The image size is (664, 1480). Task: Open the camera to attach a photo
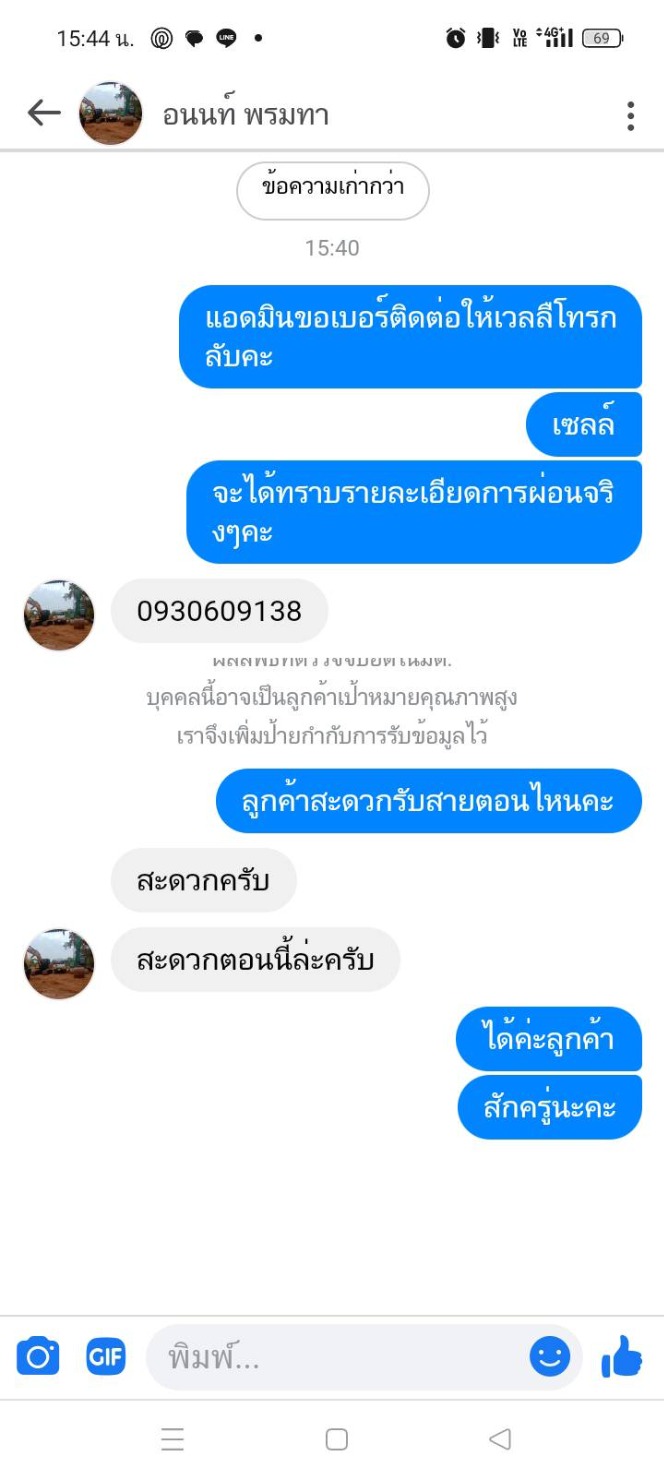38,1357
